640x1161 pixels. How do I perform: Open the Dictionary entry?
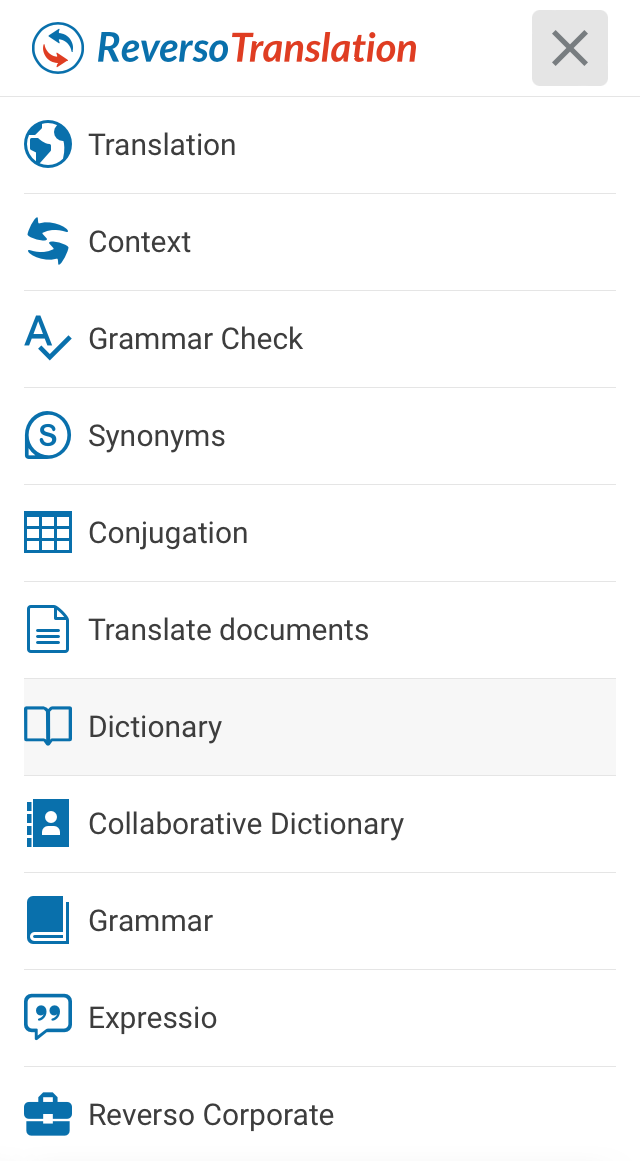[320, 727]
